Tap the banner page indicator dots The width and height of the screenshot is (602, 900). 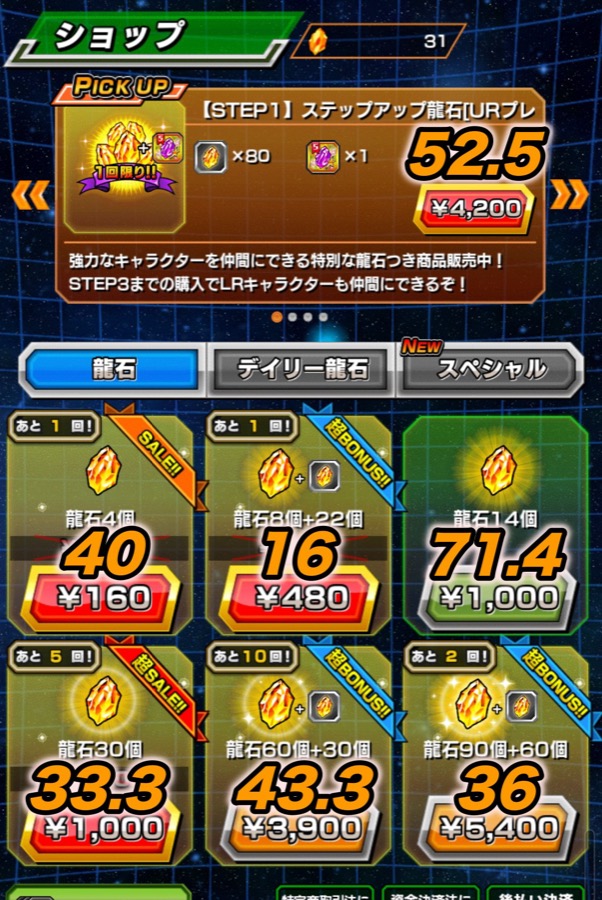tap(301, 317)
